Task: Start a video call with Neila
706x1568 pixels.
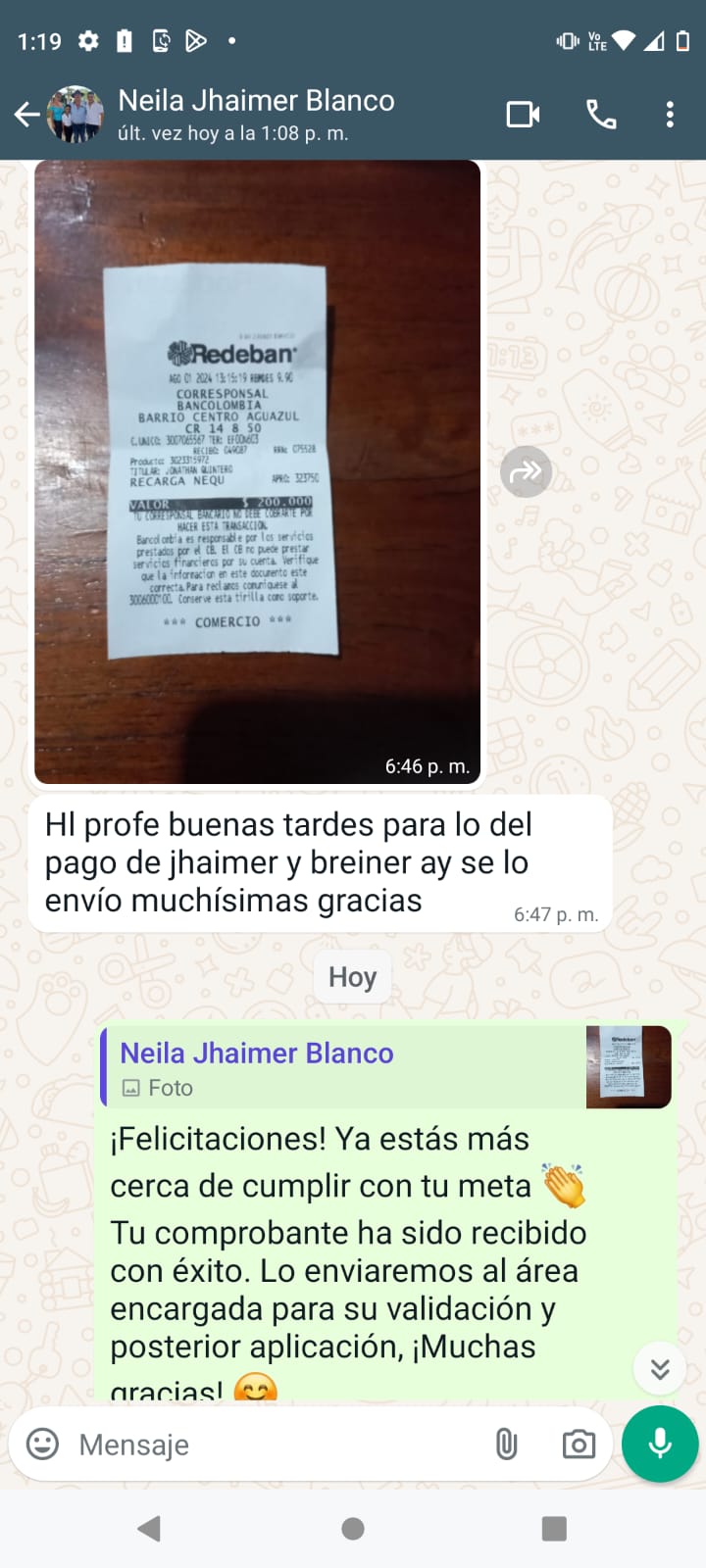Action: tap(523, 115)
